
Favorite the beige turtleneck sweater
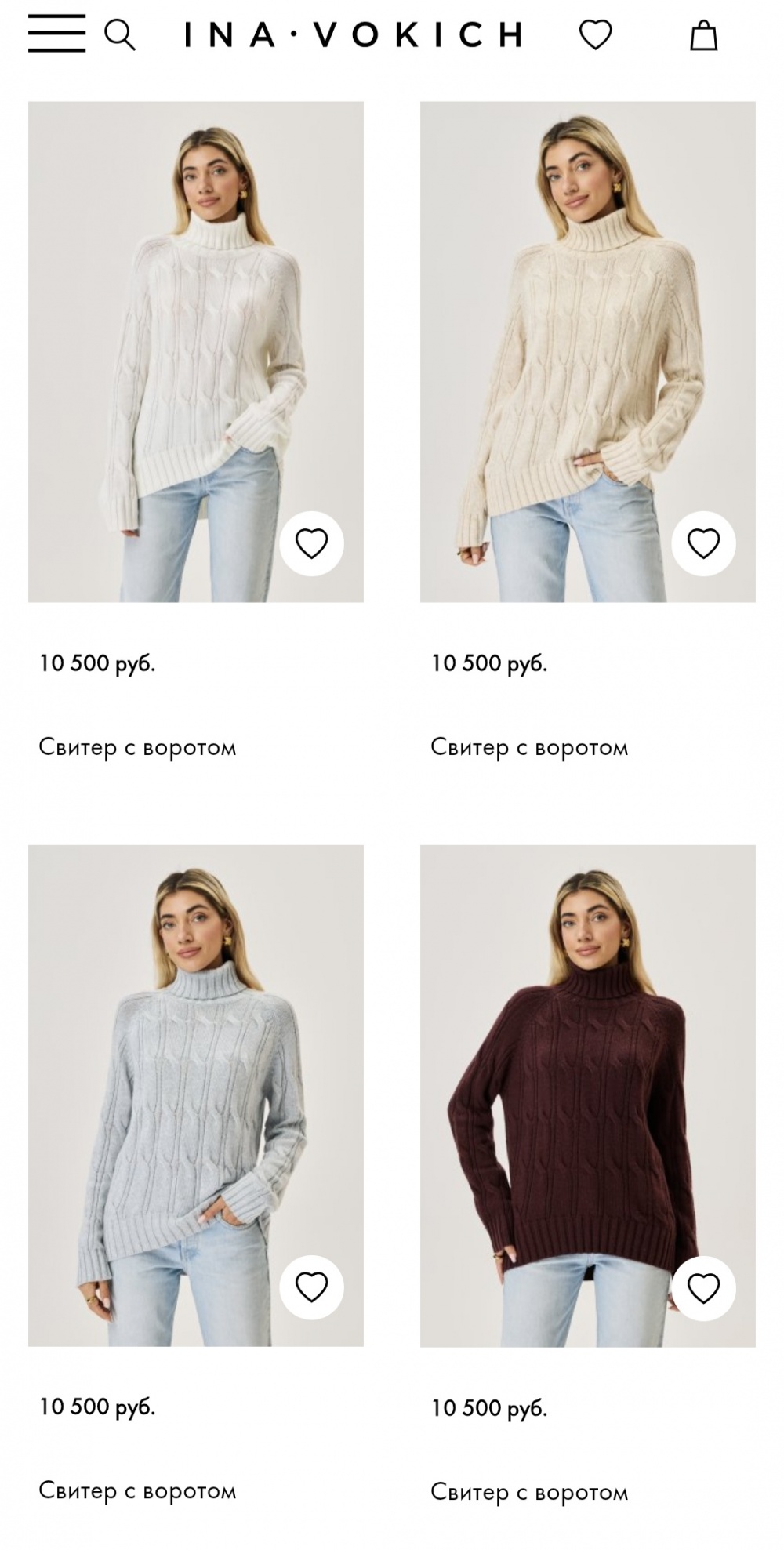pos(704,541)
